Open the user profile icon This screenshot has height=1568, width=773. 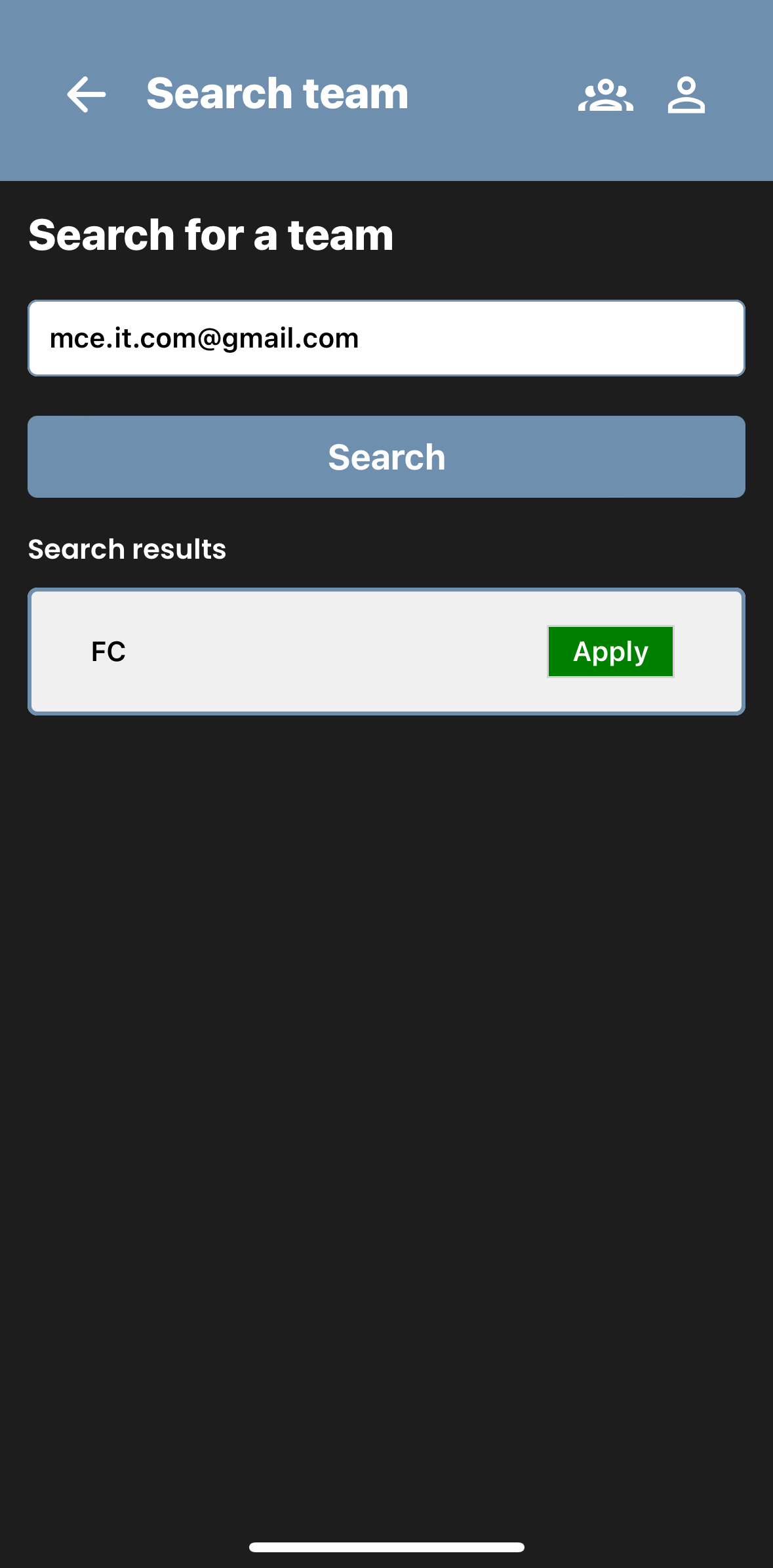point(686,96)
